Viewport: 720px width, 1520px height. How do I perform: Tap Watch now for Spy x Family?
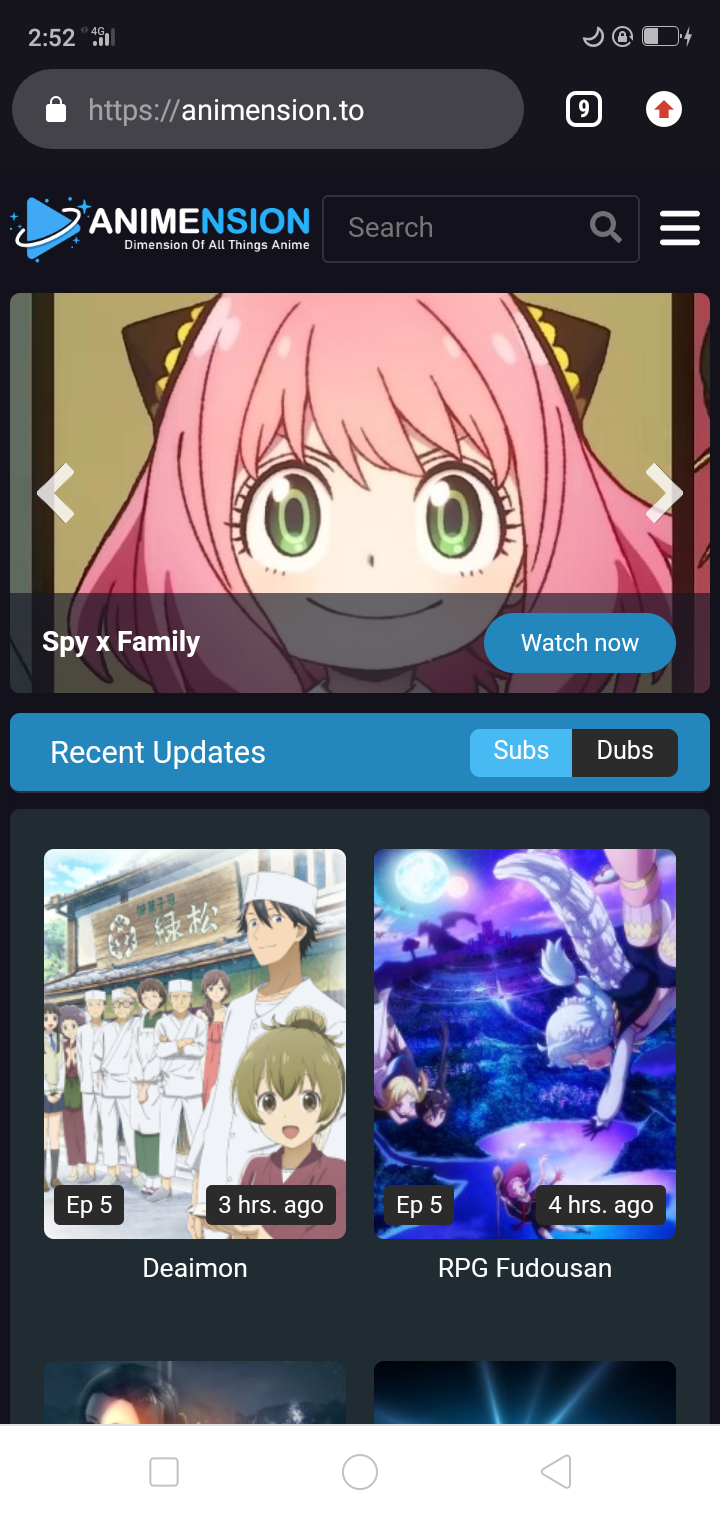coord(580,643)
